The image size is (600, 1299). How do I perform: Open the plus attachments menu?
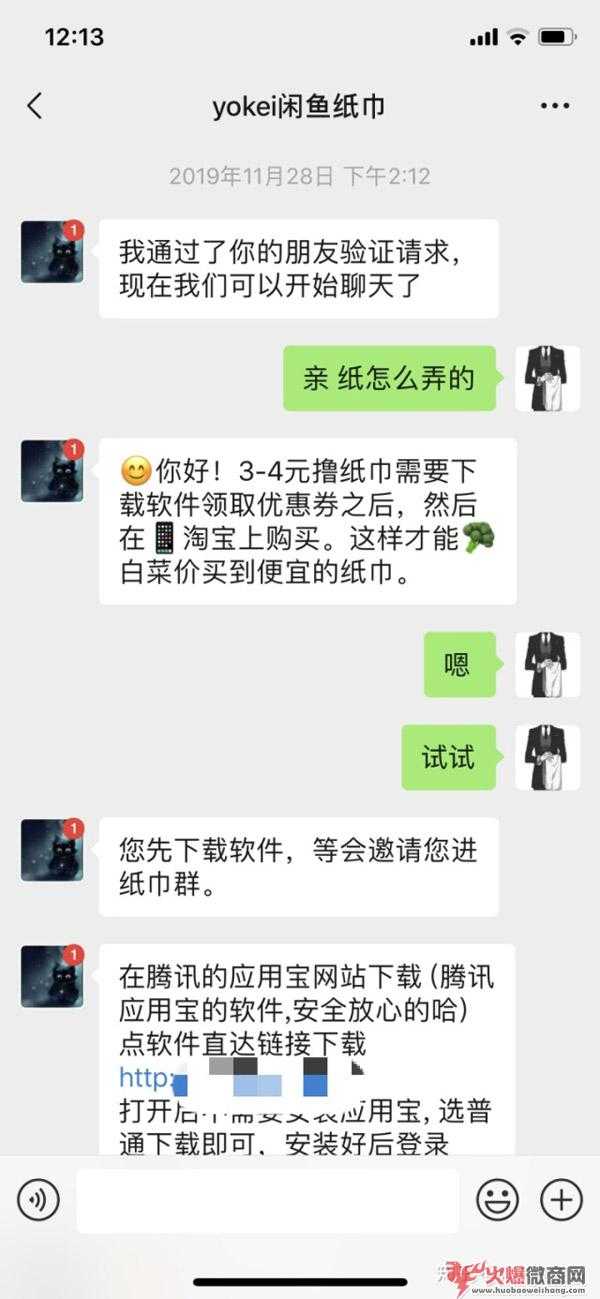coord(561,1199)
